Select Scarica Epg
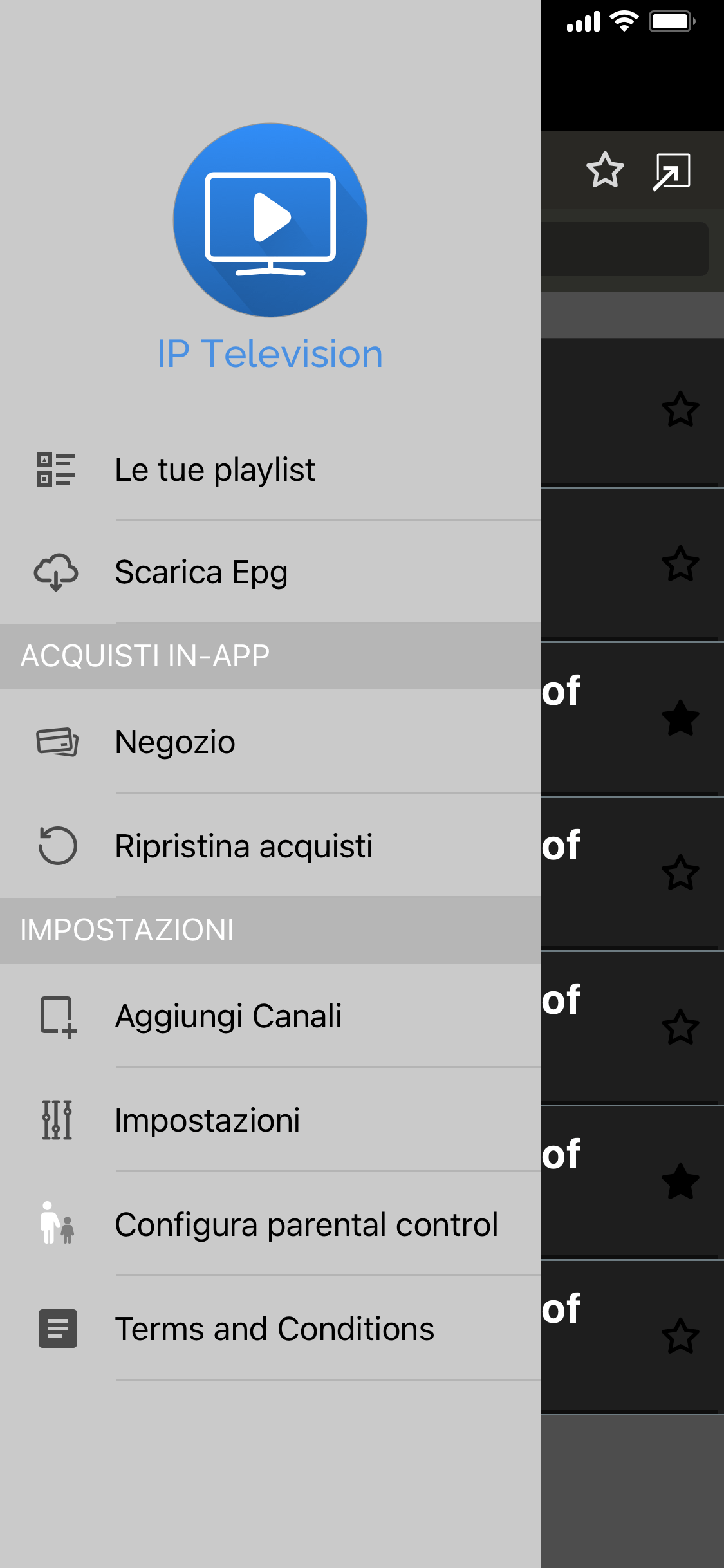The height and width of the screenshot is (1568, 724). (x=270, y=572)
